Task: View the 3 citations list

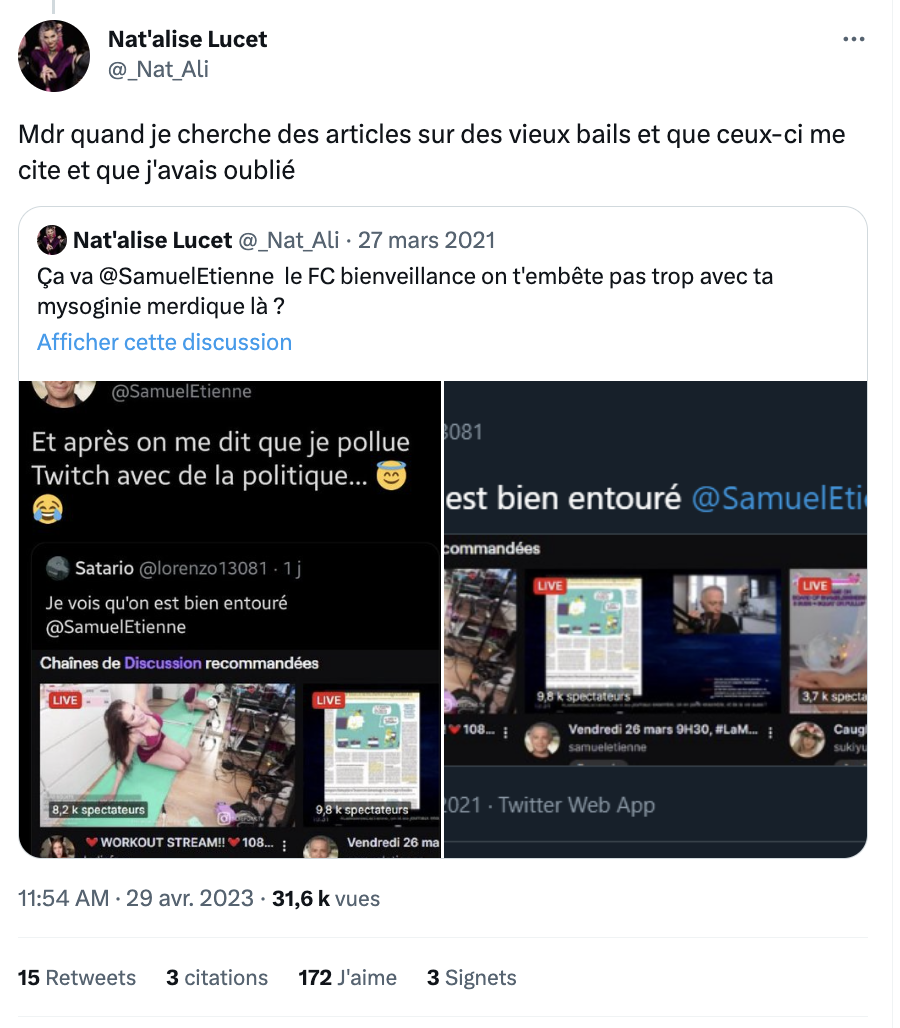Action: [x=217, y=977]
